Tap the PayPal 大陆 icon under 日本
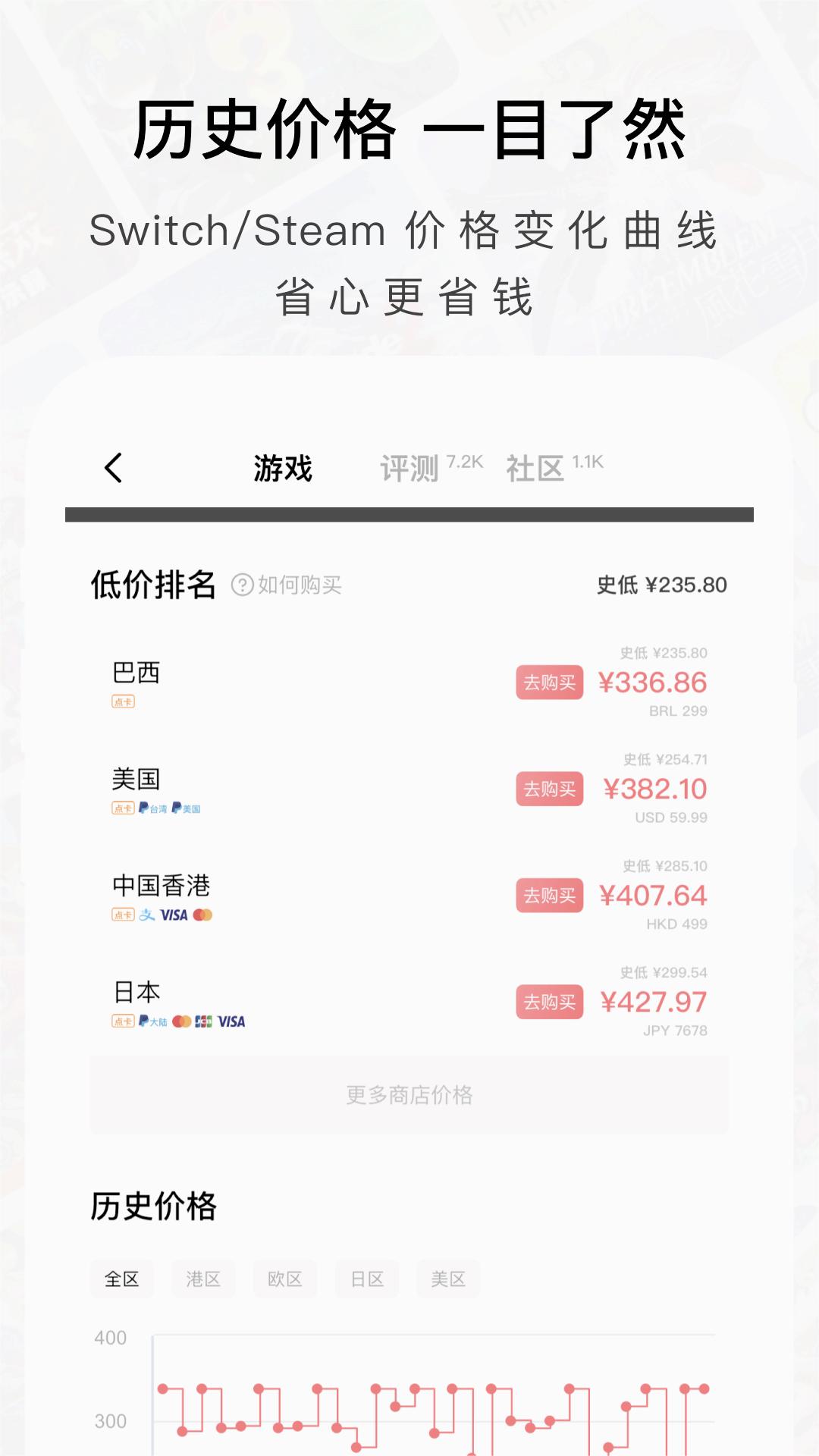819x1456 pixels. [154, 1021]
